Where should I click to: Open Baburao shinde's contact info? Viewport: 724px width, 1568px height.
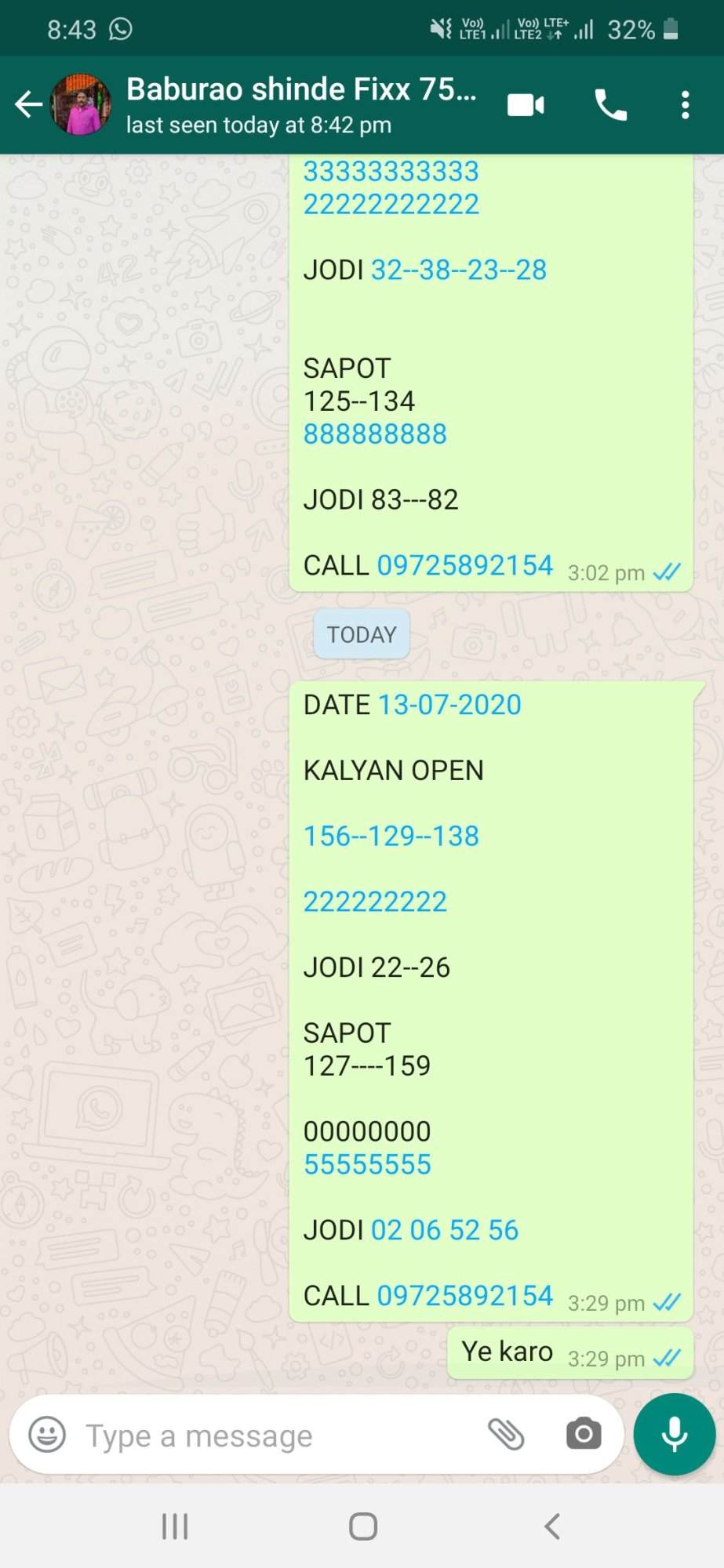pos(301,105)
